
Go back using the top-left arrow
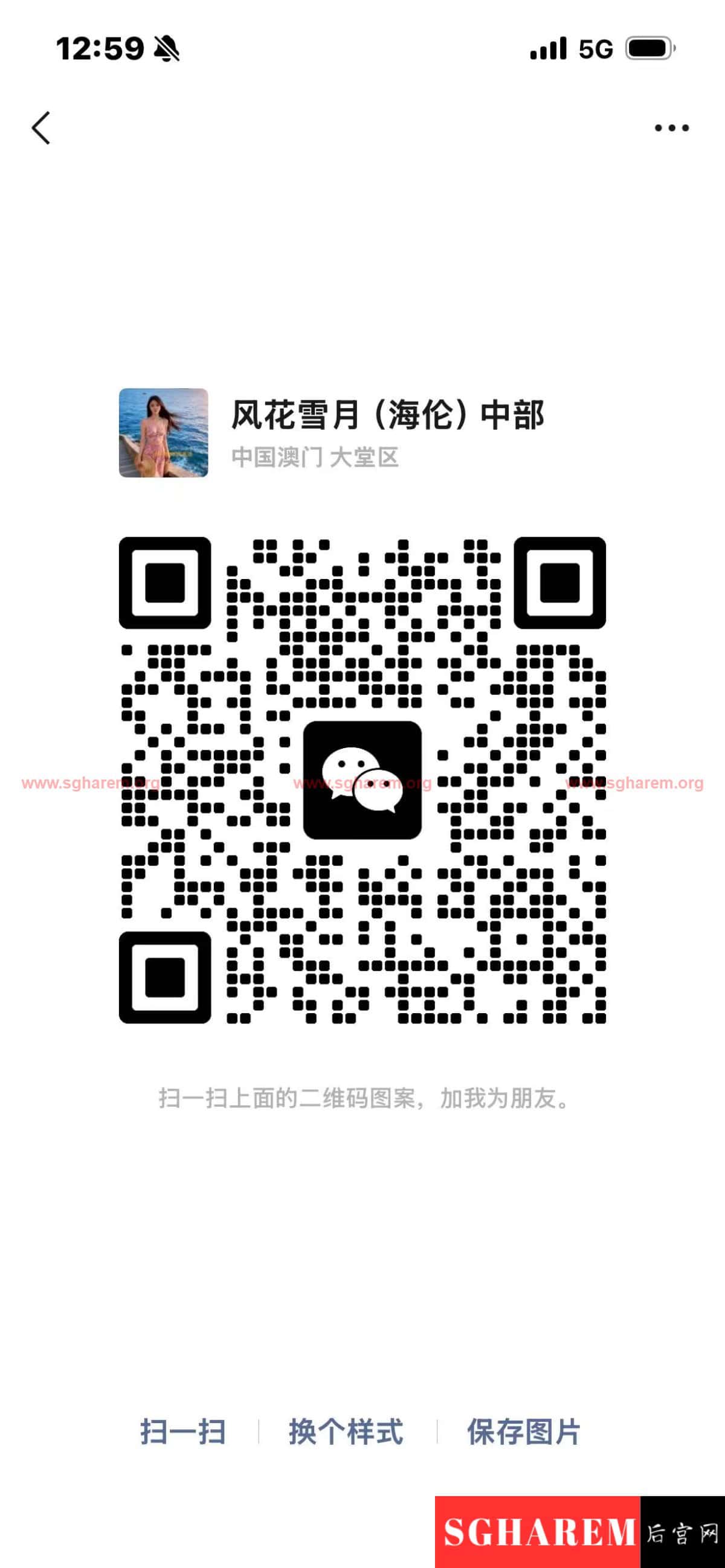(41, 128)
